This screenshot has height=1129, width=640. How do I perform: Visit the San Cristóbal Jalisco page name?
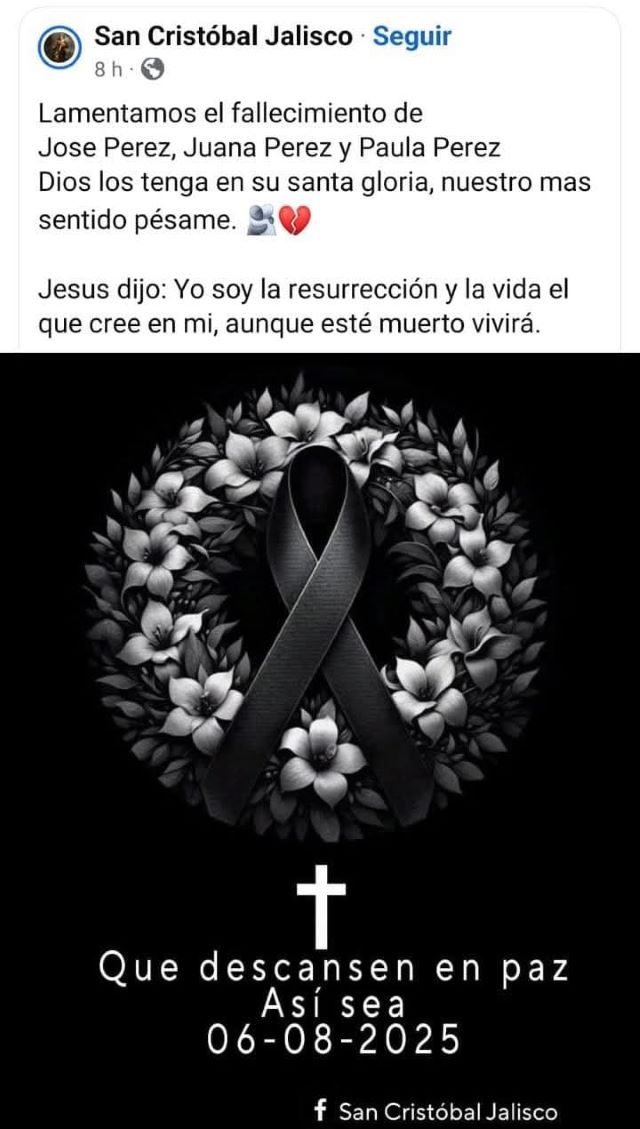point(223,37)
